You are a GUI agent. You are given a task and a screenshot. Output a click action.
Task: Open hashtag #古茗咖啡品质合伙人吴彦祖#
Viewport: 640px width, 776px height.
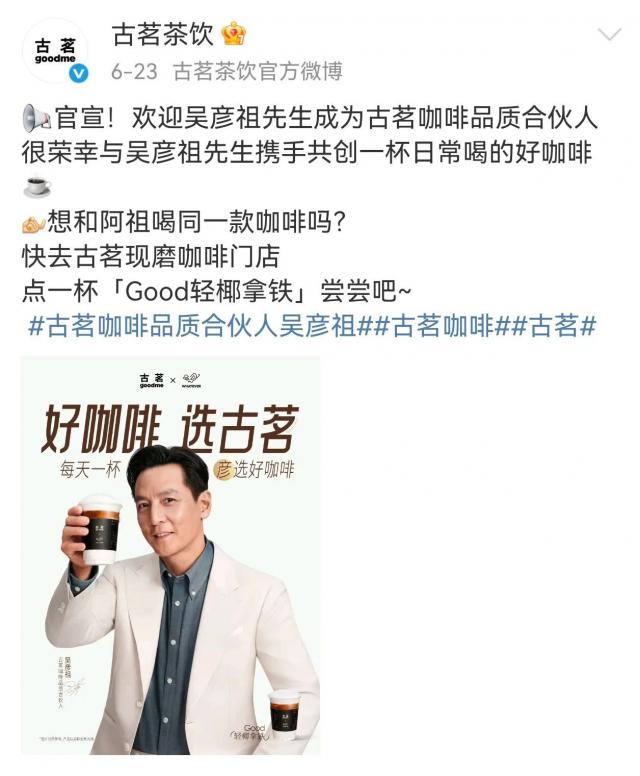click(x=198, y=326)
